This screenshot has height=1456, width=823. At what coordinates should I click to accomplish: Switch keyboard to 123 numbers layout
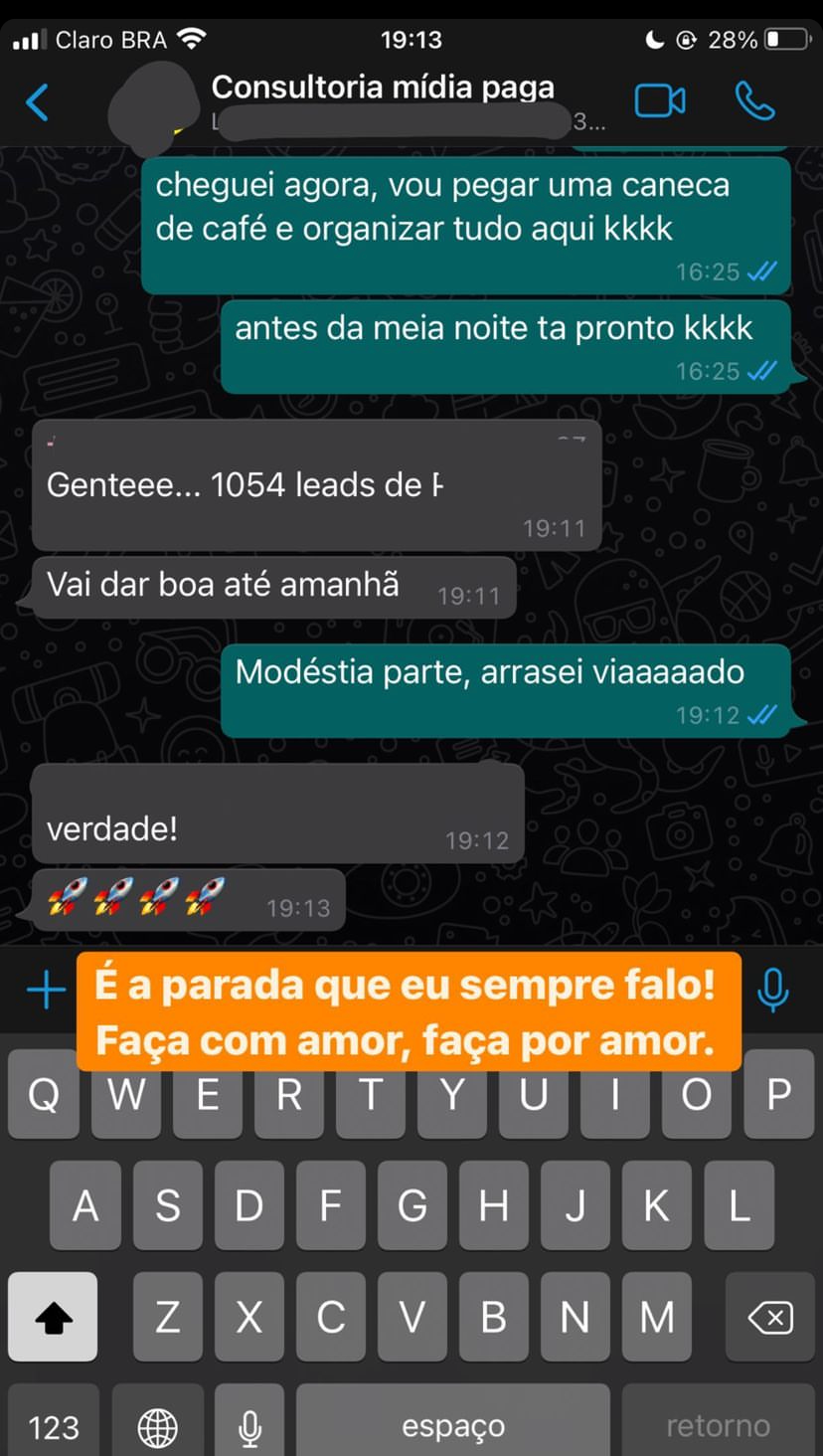(54, 1426)
